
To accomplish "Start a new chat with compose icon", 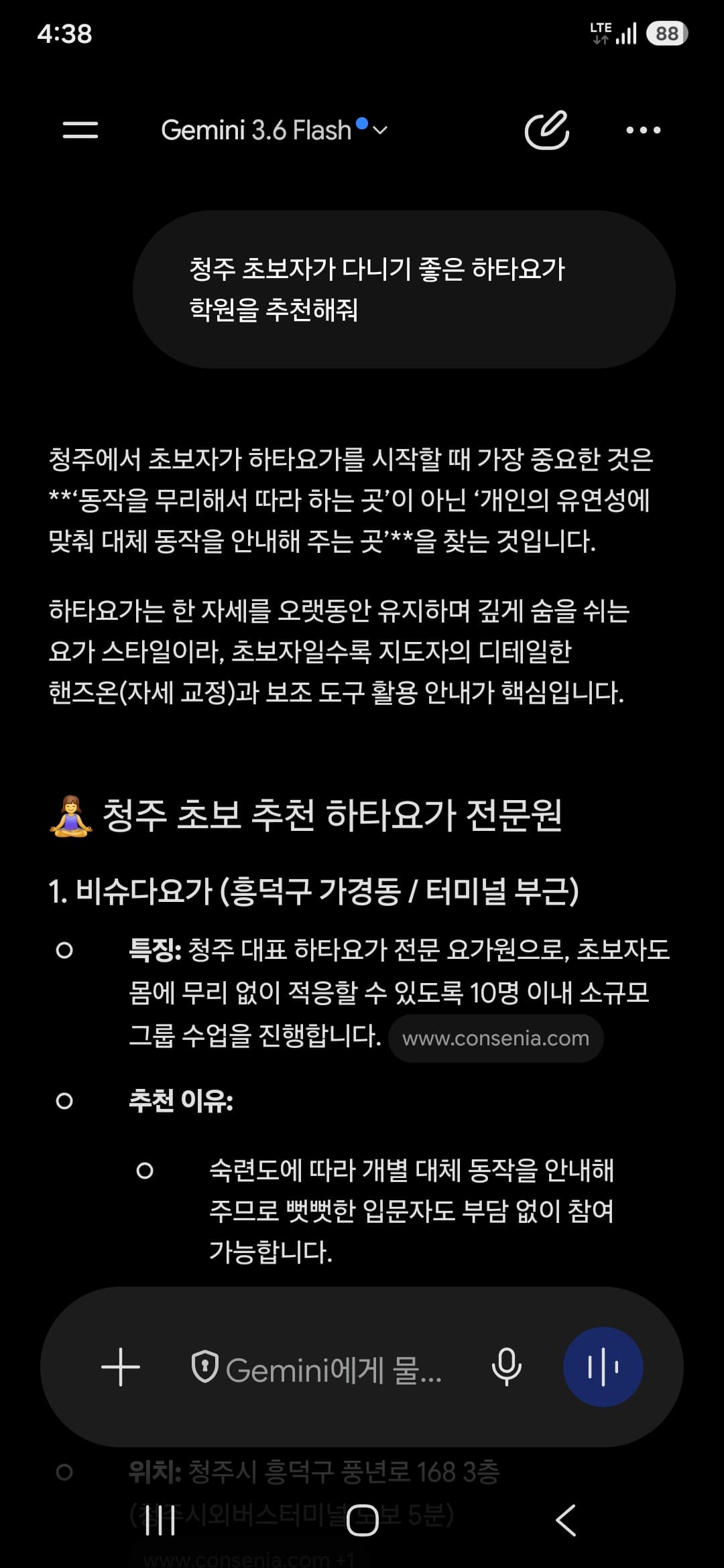I will (x=546, y=130).
